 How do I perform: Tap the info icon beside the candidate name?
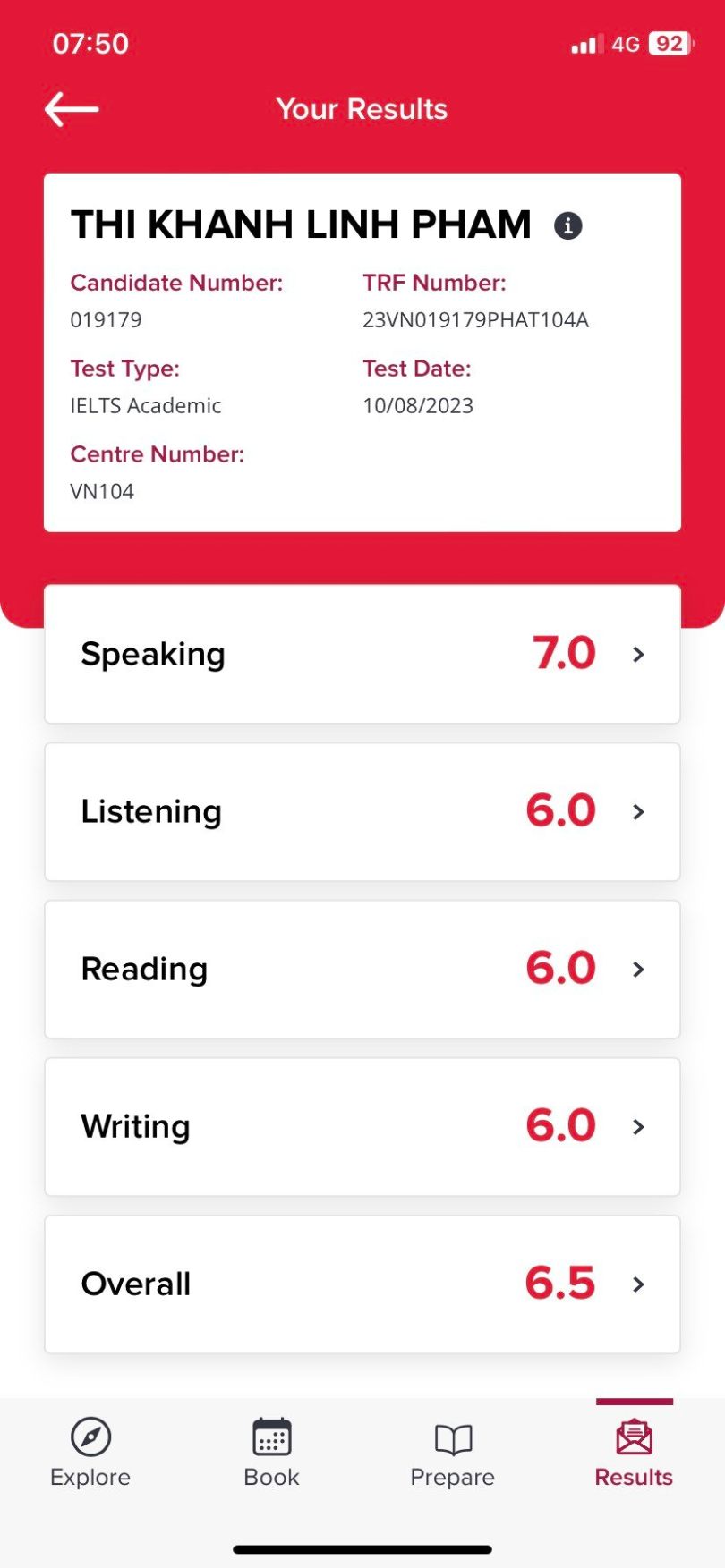(568, 225)
